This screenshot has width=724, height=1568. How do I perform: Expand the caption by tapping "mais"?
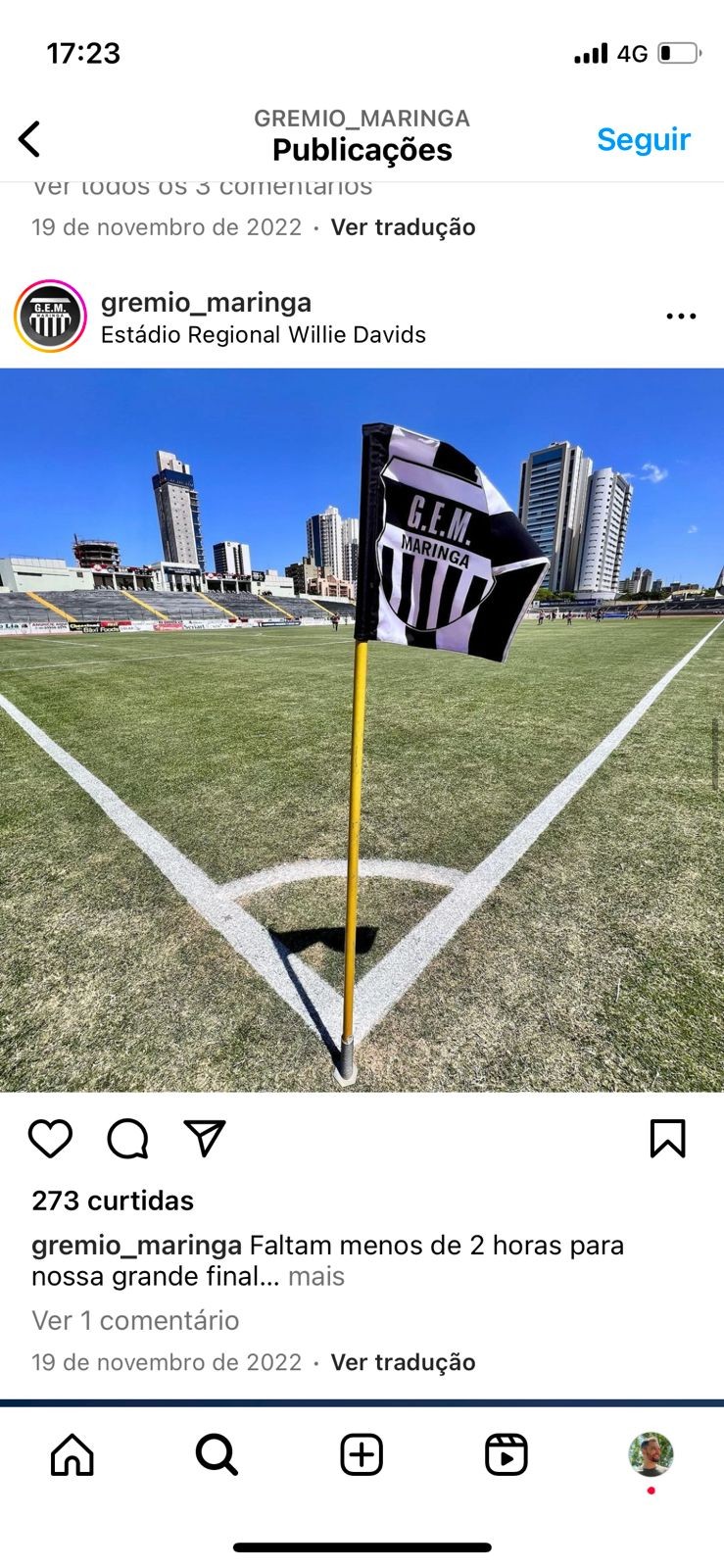point(315,1277)
